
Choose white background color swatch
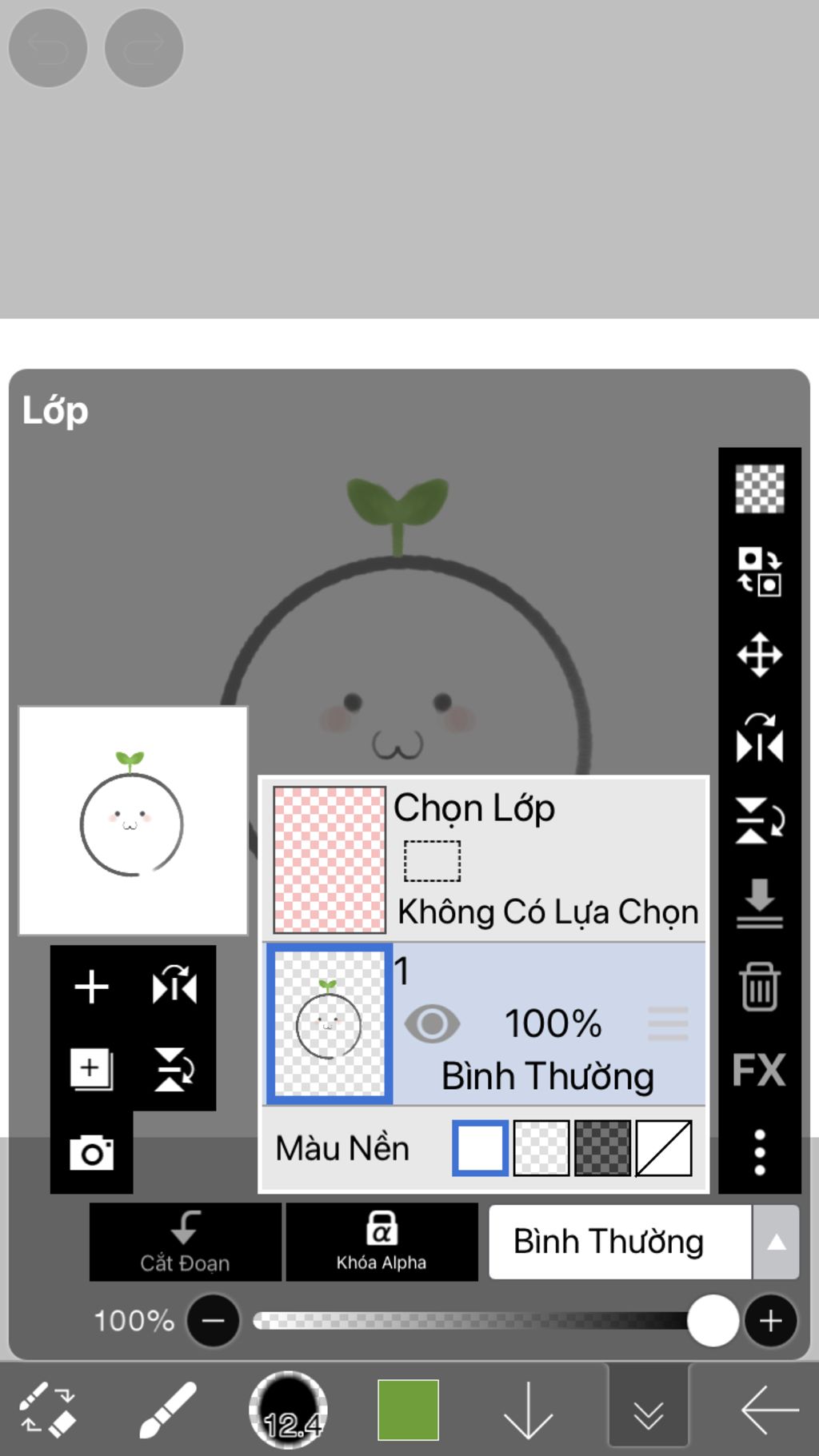480,1148
